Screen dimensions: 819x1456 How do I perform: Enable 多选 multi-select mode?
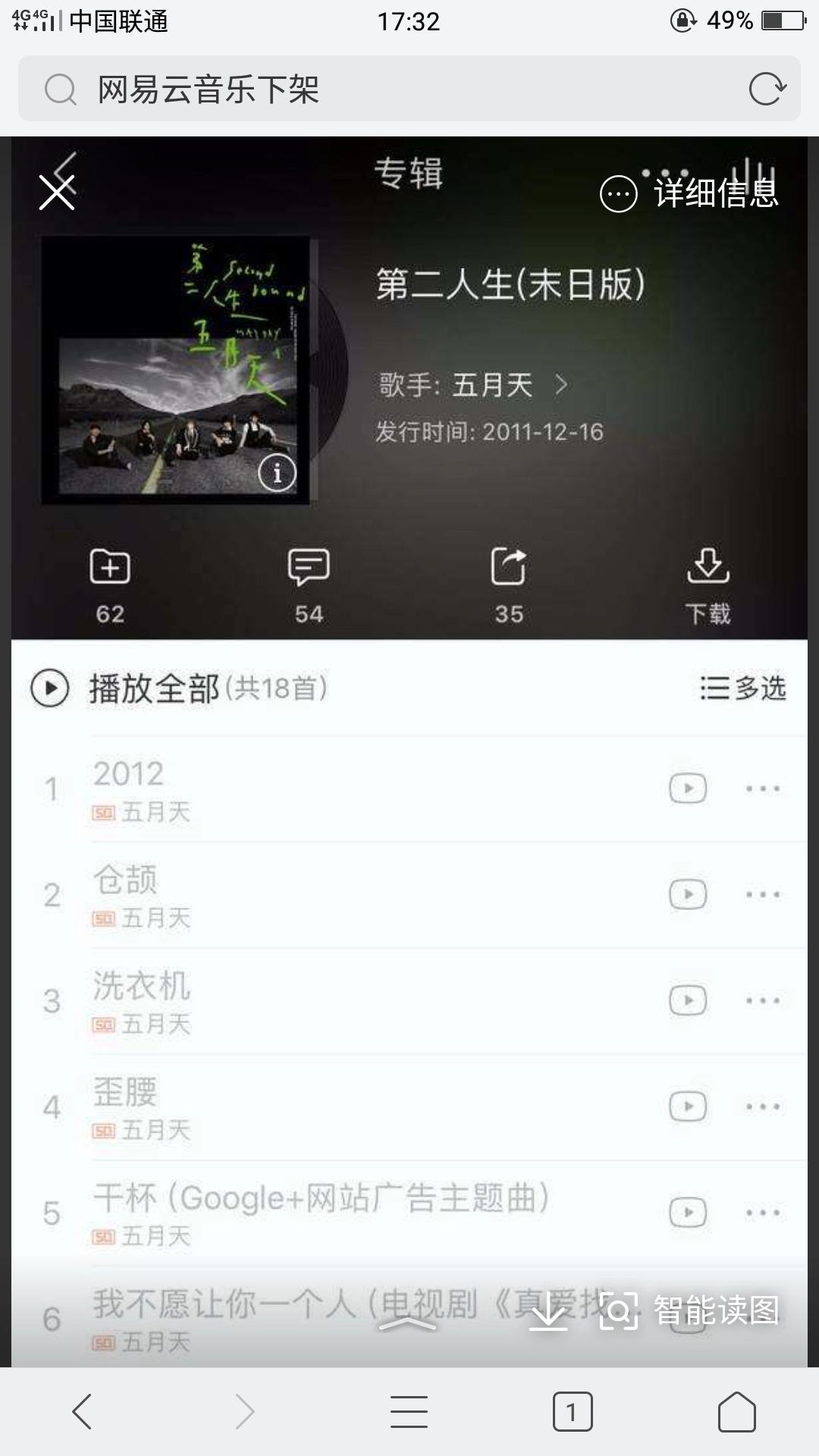tap(742, 689)
